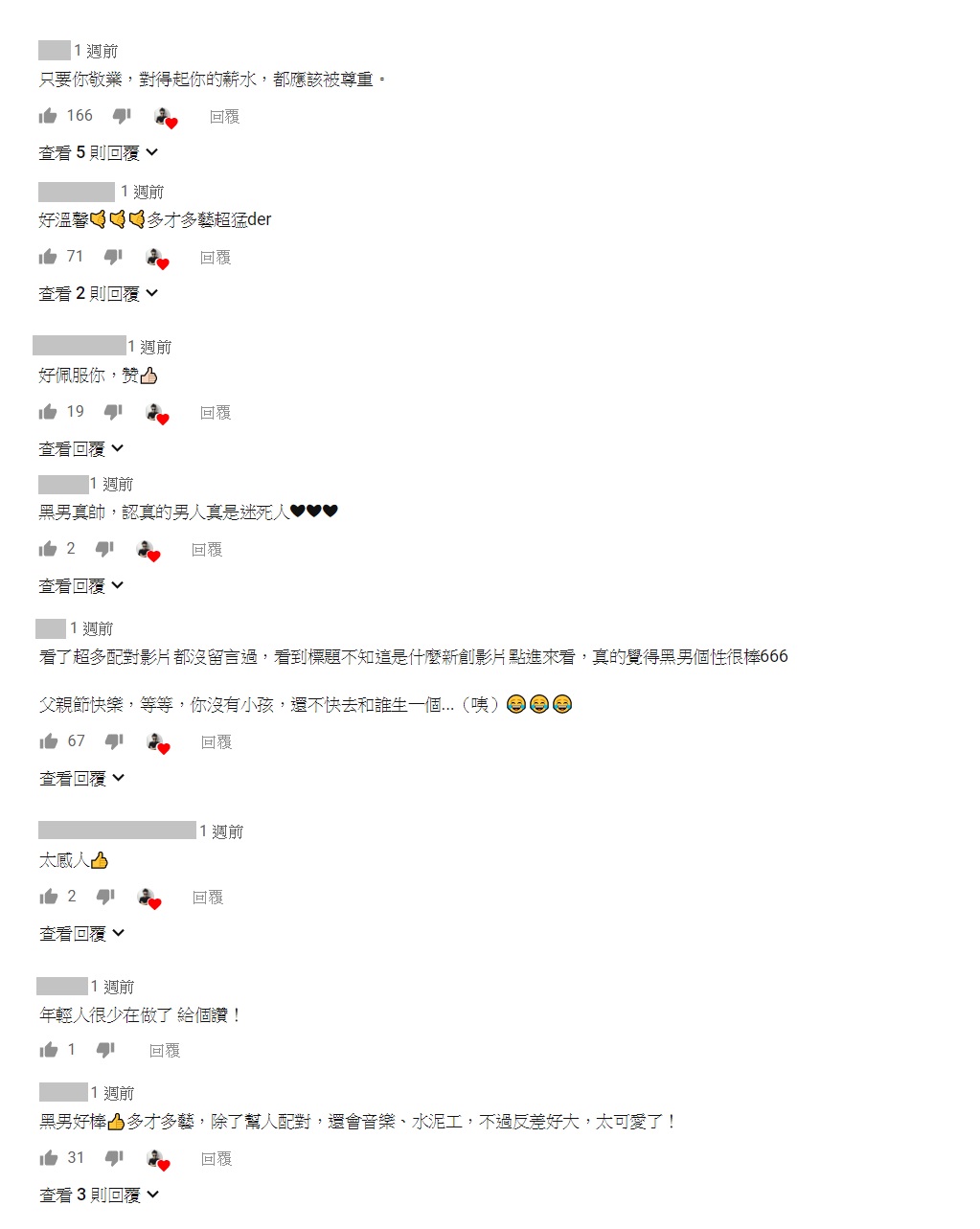Show replies under the 好佩服你 comment
Image resolution: width=980 pixels, height=1229 pixels.
tap(81, 448)
